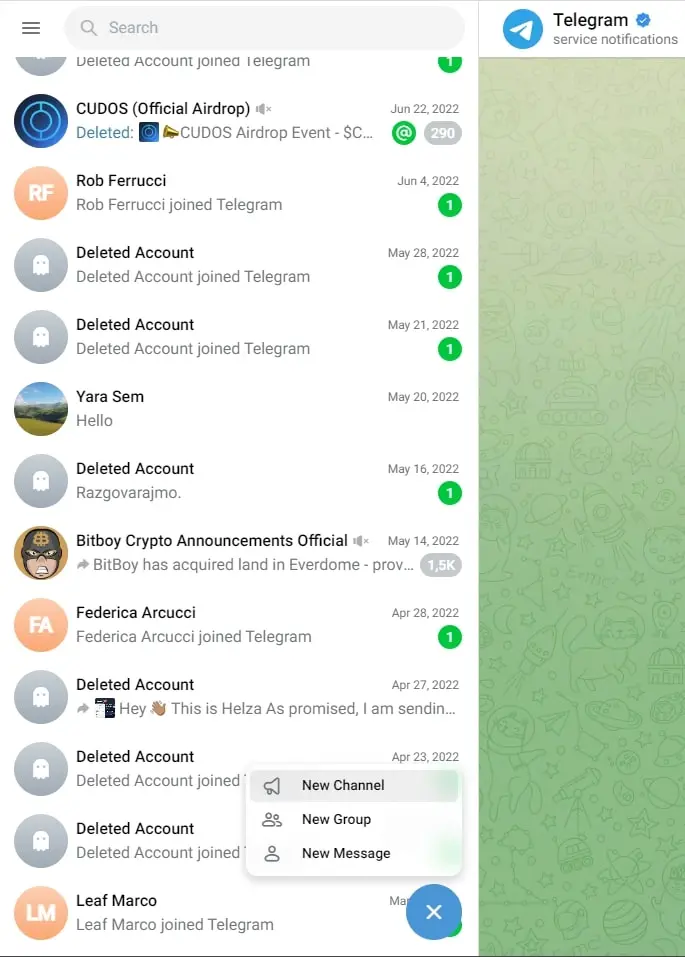Open the chat with Leaf Marco
Viewport: 685px width, 957px height.
[200, 912]
